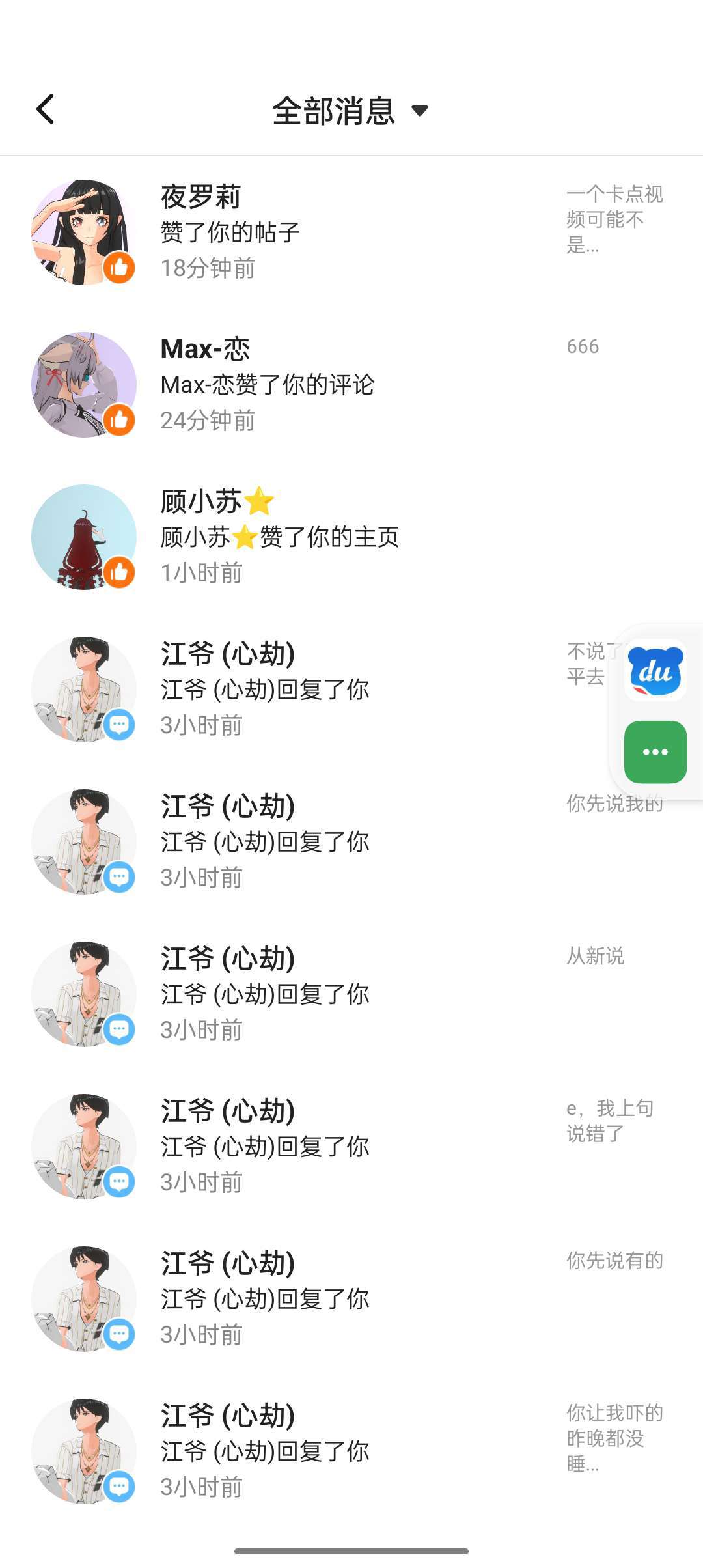Open 江爷 reply showing e，我上句说错了
Image resolution: width=703 pixels, height=1568 pixels.
point(351,1147)
